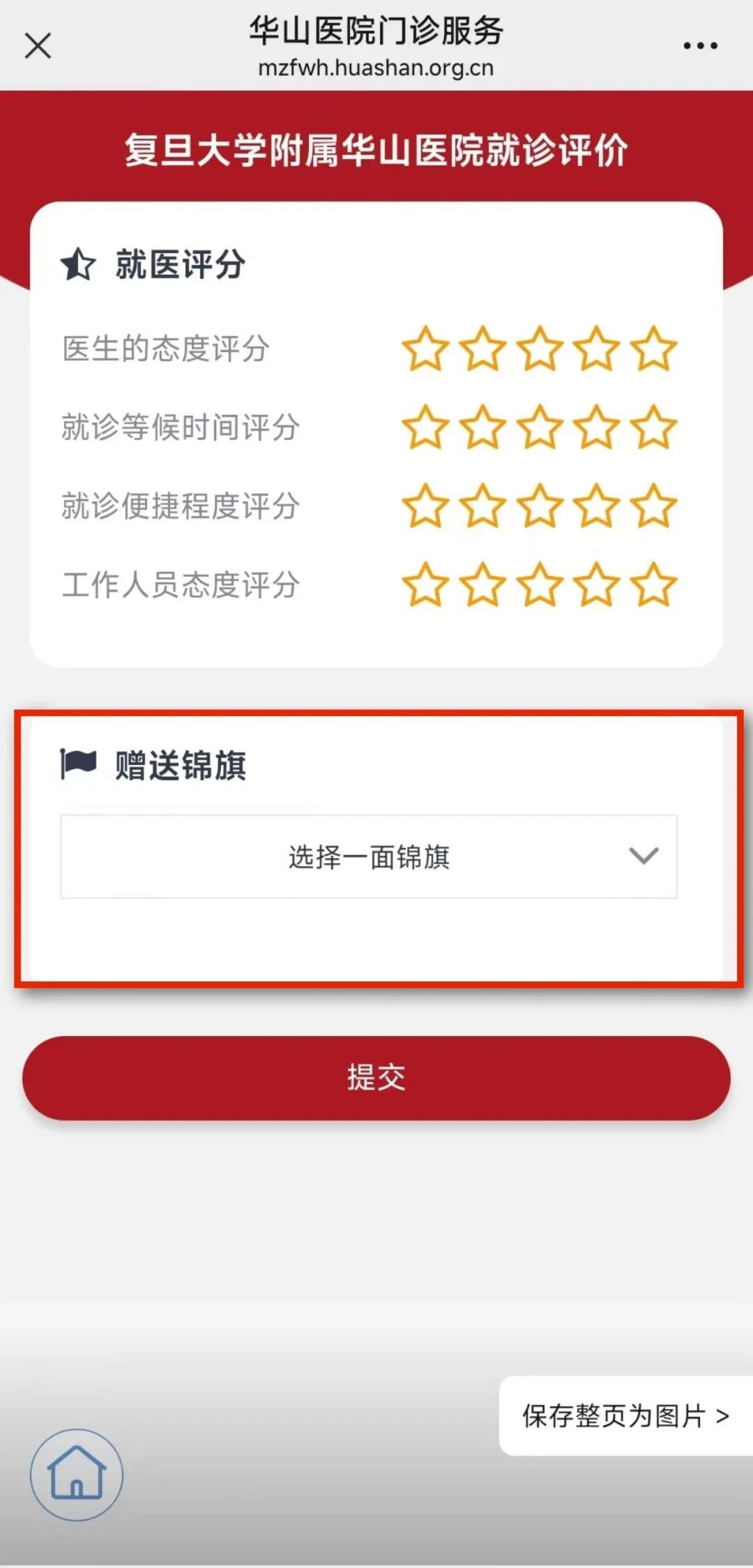
Task: Submit the evaluation with 提交
Action: pos(376,1078)
